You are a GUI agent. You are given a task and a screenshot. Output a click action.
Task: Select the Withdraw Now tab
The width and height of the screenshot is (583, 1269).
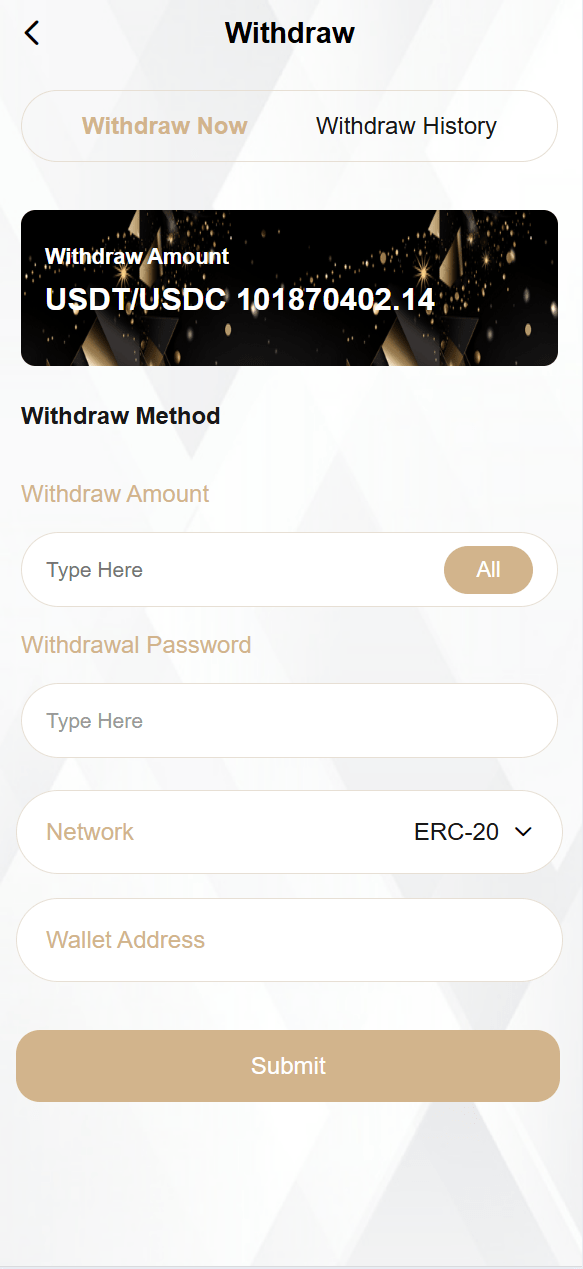(x=165, y=126)
